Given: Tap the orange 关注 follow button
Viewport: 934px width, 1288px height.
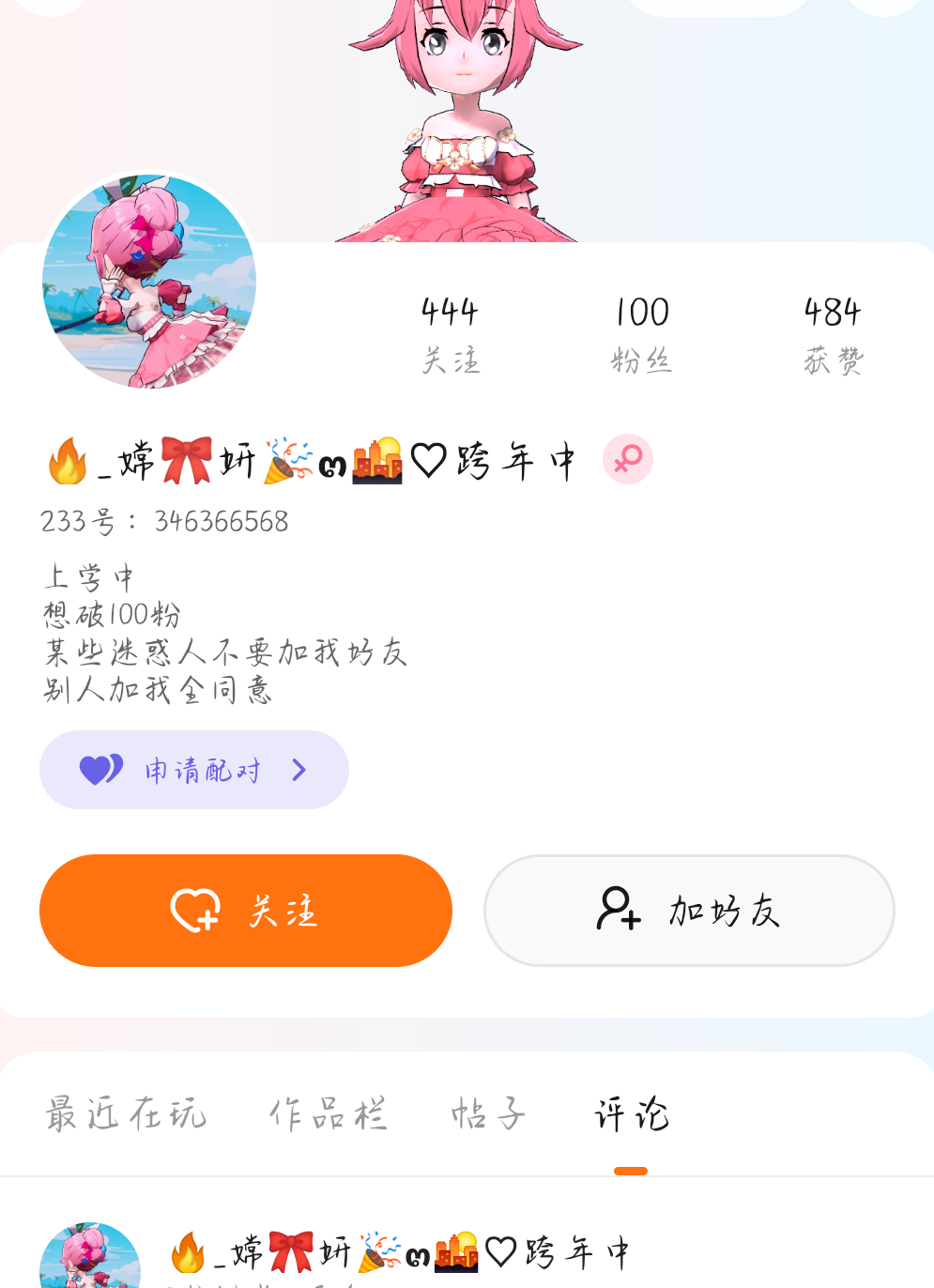Looking at the screenshot, I should [245, 910].
